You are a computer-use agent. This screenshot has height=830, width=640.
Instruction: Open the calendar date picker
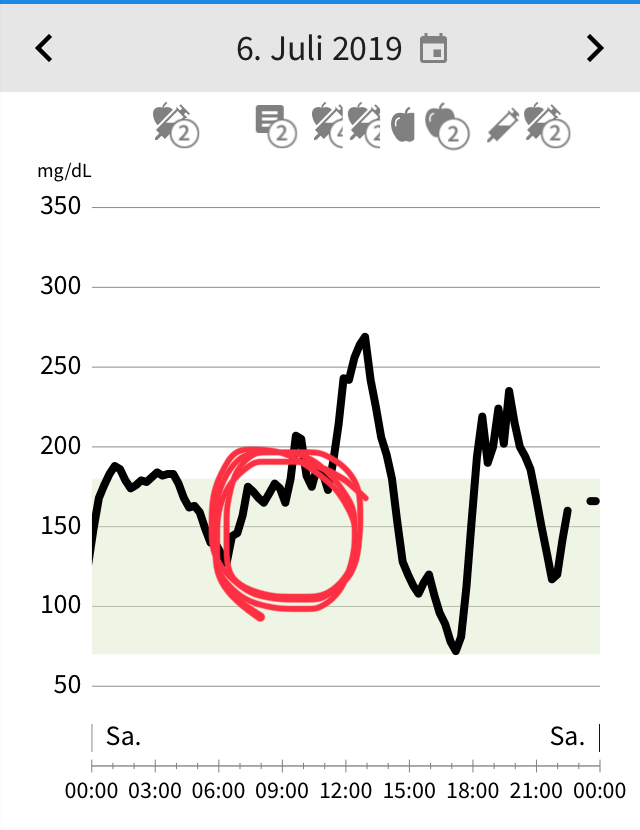pyautogui.click(x=433, y=48)
